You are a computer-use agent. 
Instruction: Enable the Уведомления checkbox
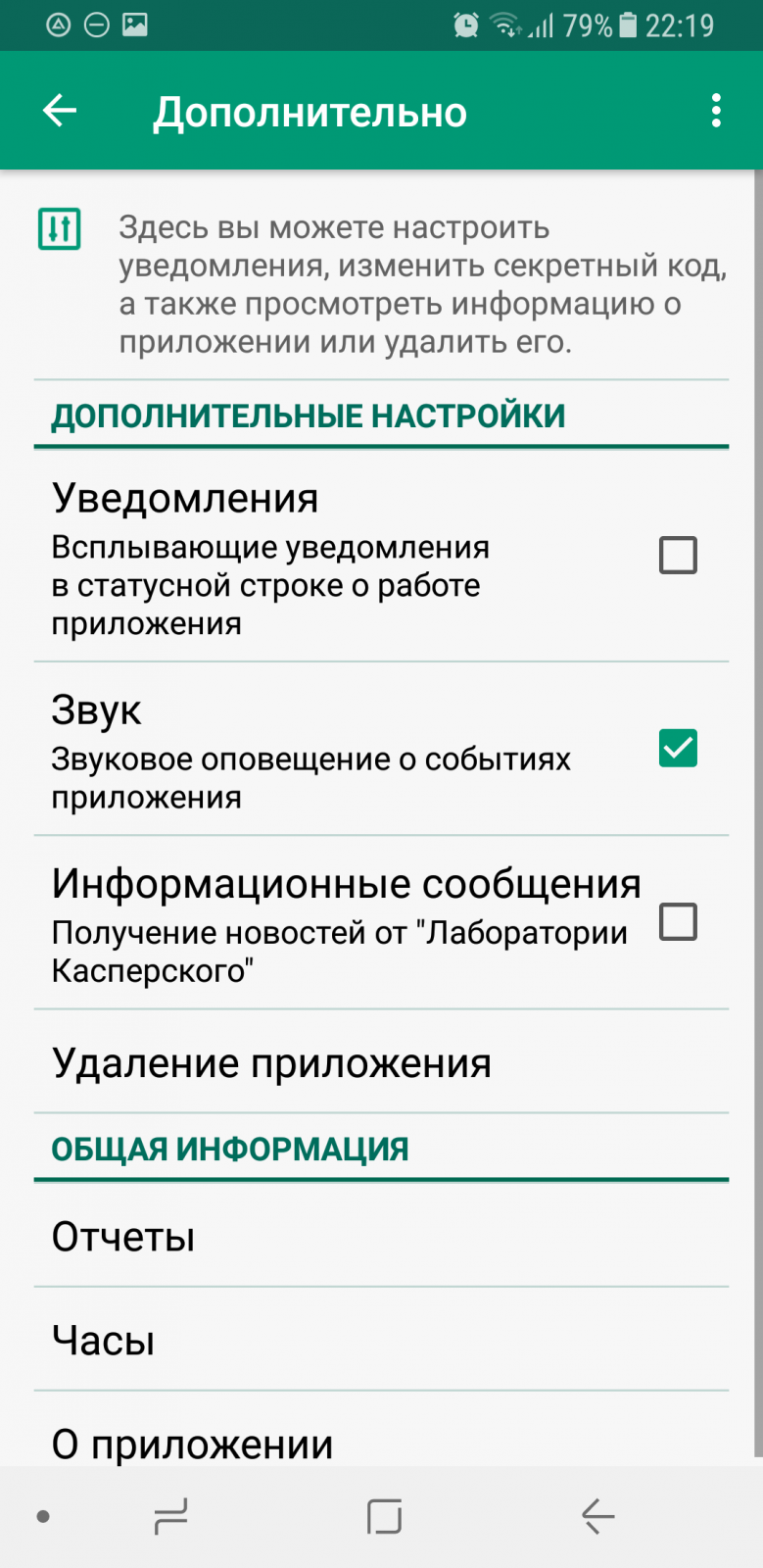[x=678, y=556]
